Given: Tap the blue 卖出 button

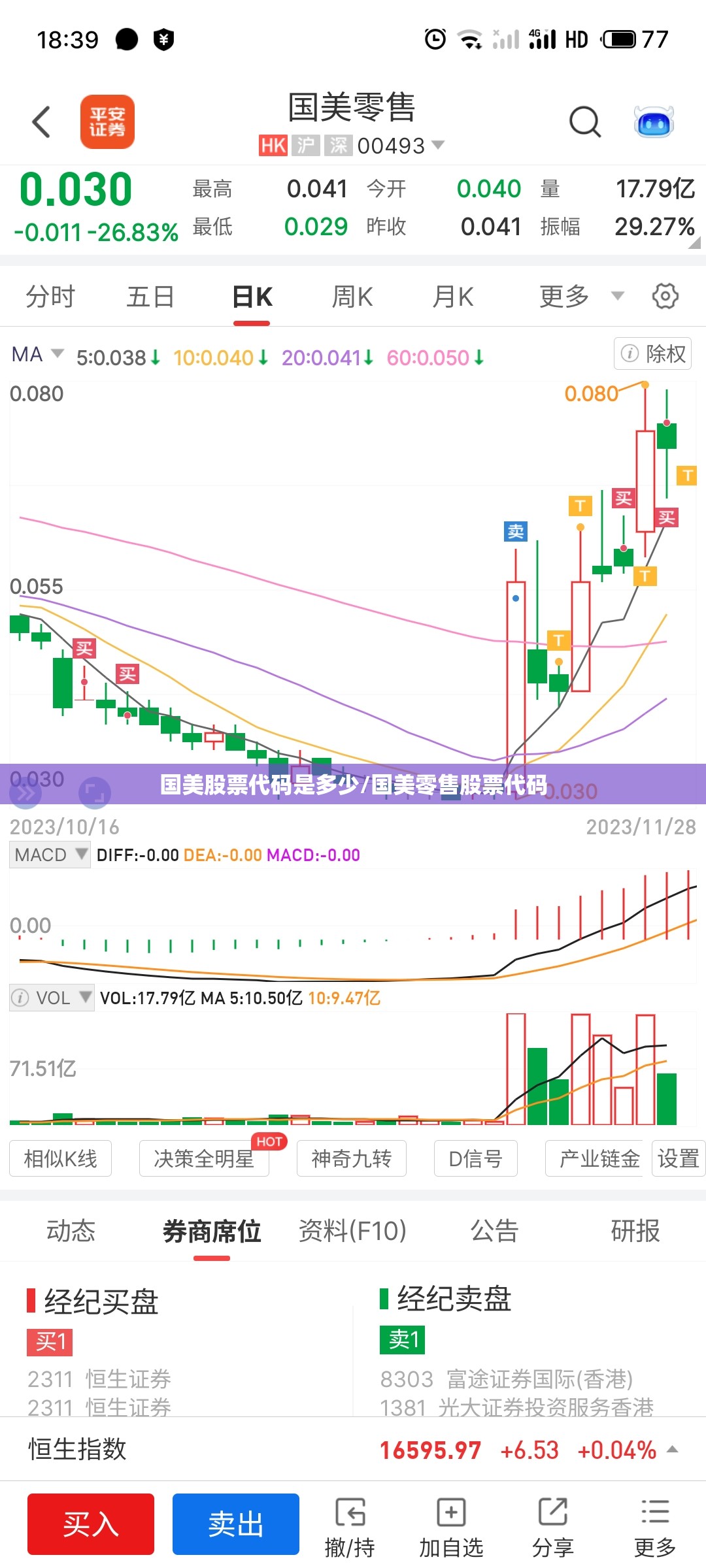Looking at the screenshot, I should 236,1524.
